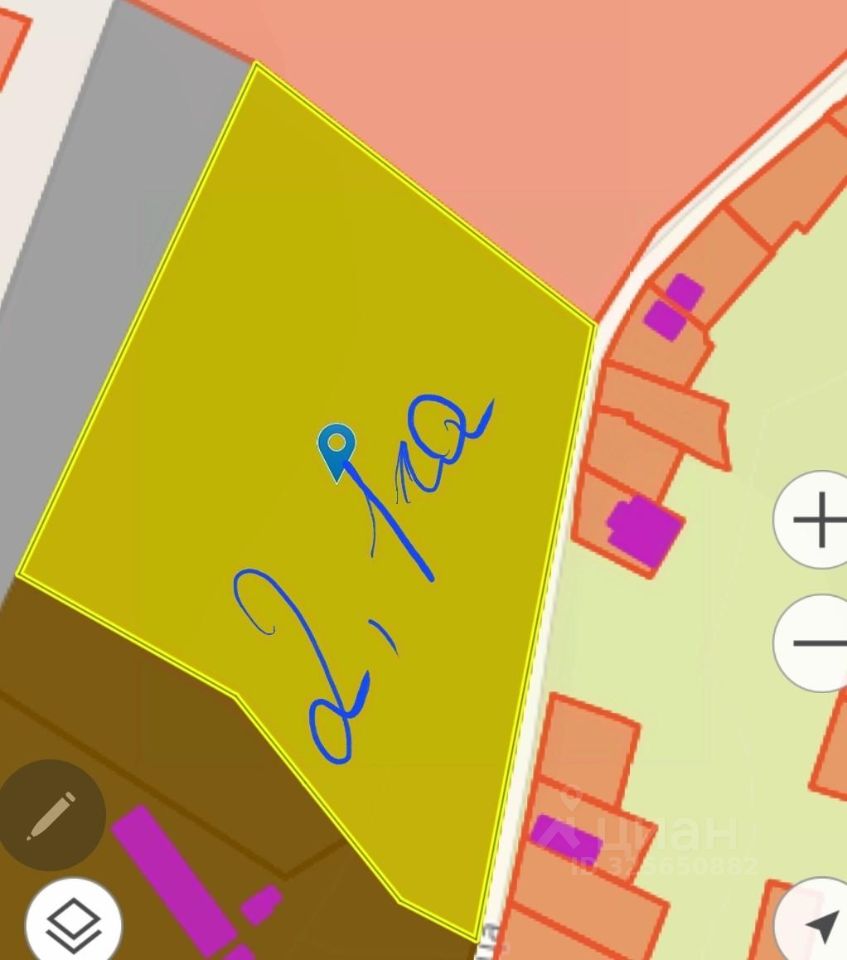Open the map layers selector
Screen dimensions: 847x960
click(x=73, y=923)
